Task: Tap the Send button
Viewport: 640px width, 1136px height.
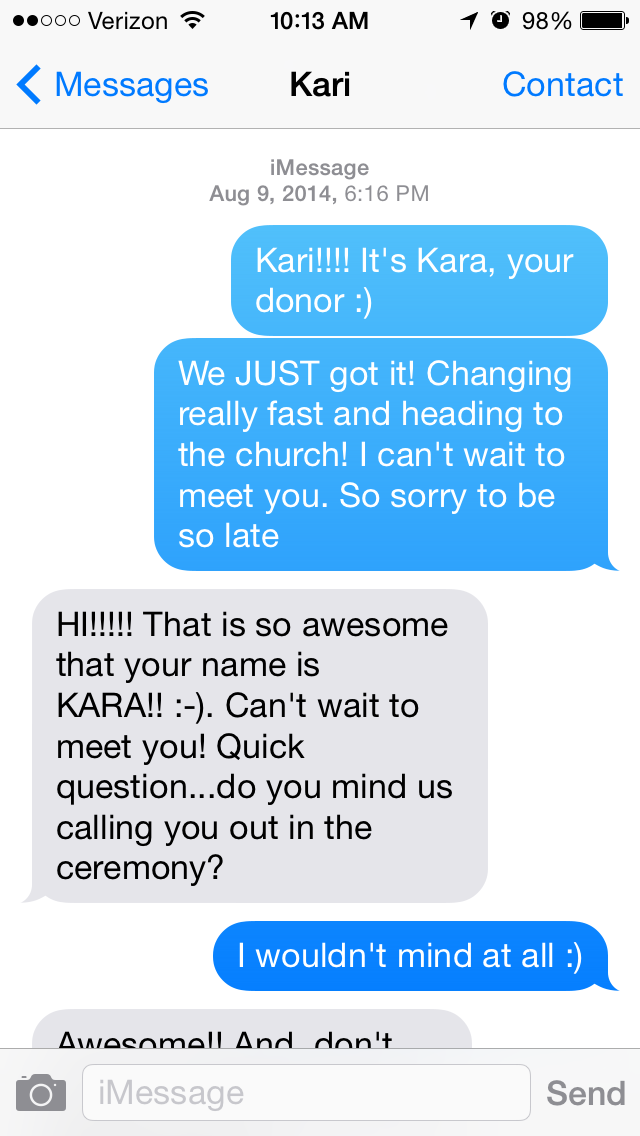Action: pyautogui.click(x=585, y=1092)
